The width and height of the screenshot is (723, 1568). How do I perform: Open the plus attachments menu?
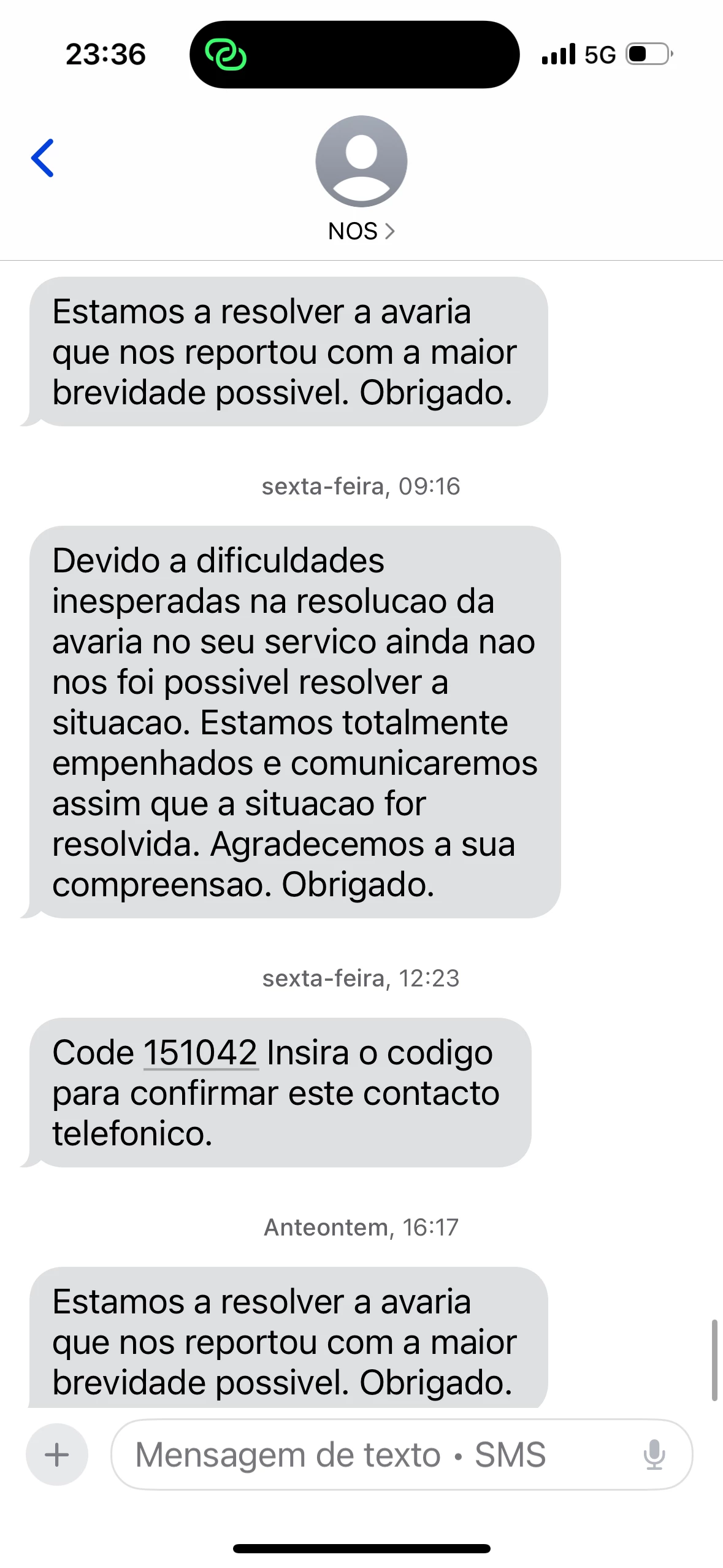click(x=57, y=1455)
